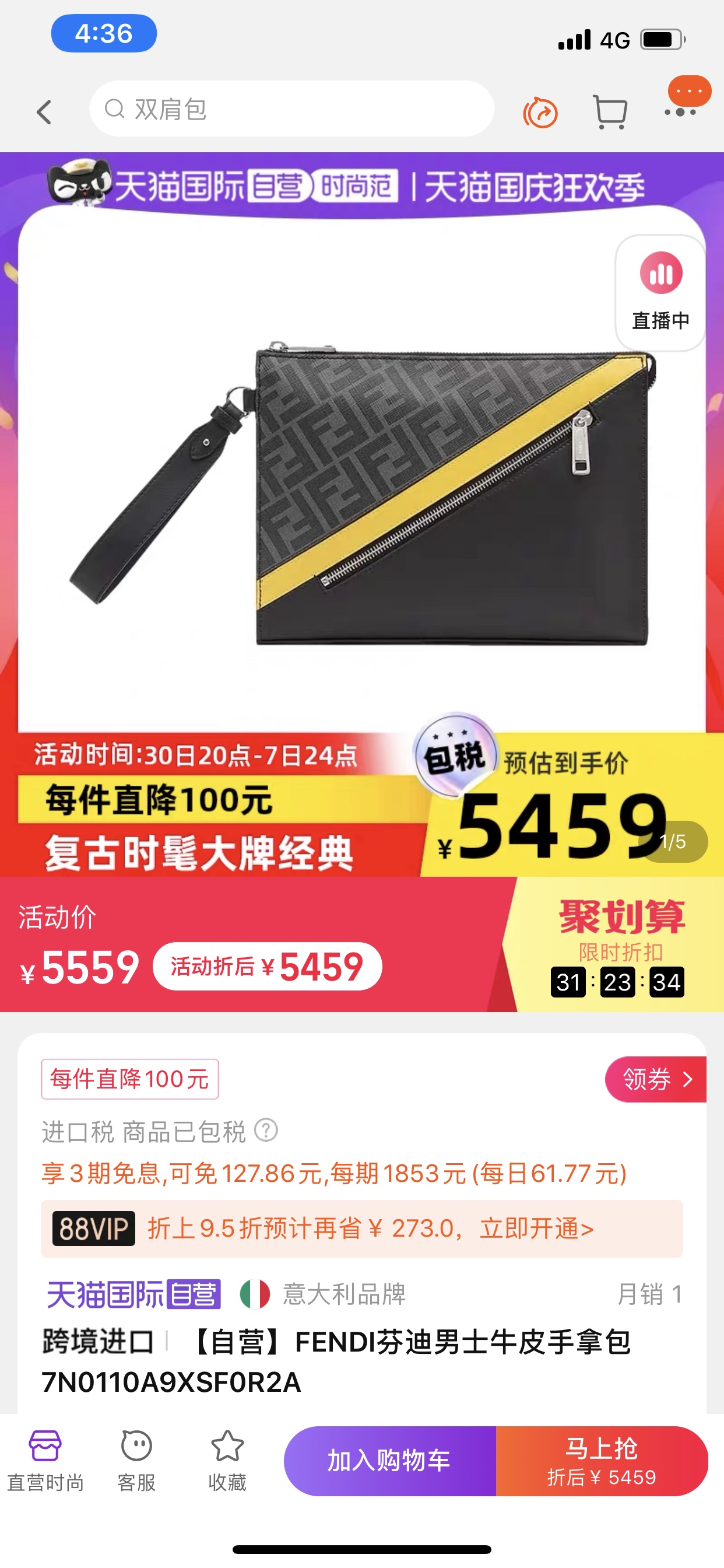
Task: Open the 每件直降100元 promotion tag
Action: click(129, 1079)
